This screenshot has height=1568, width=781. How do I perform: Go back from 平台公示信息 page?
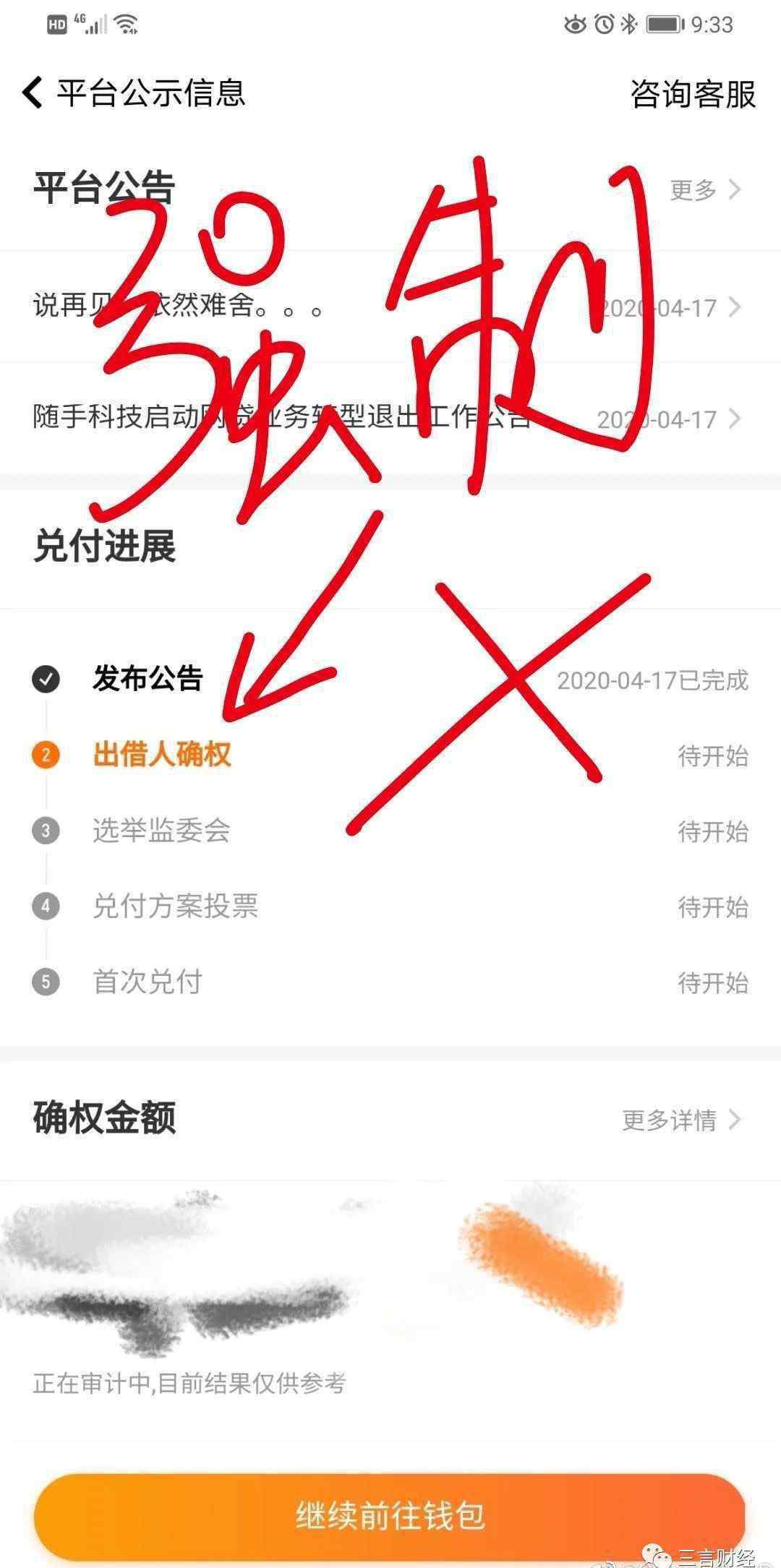[x=33, y=93]
